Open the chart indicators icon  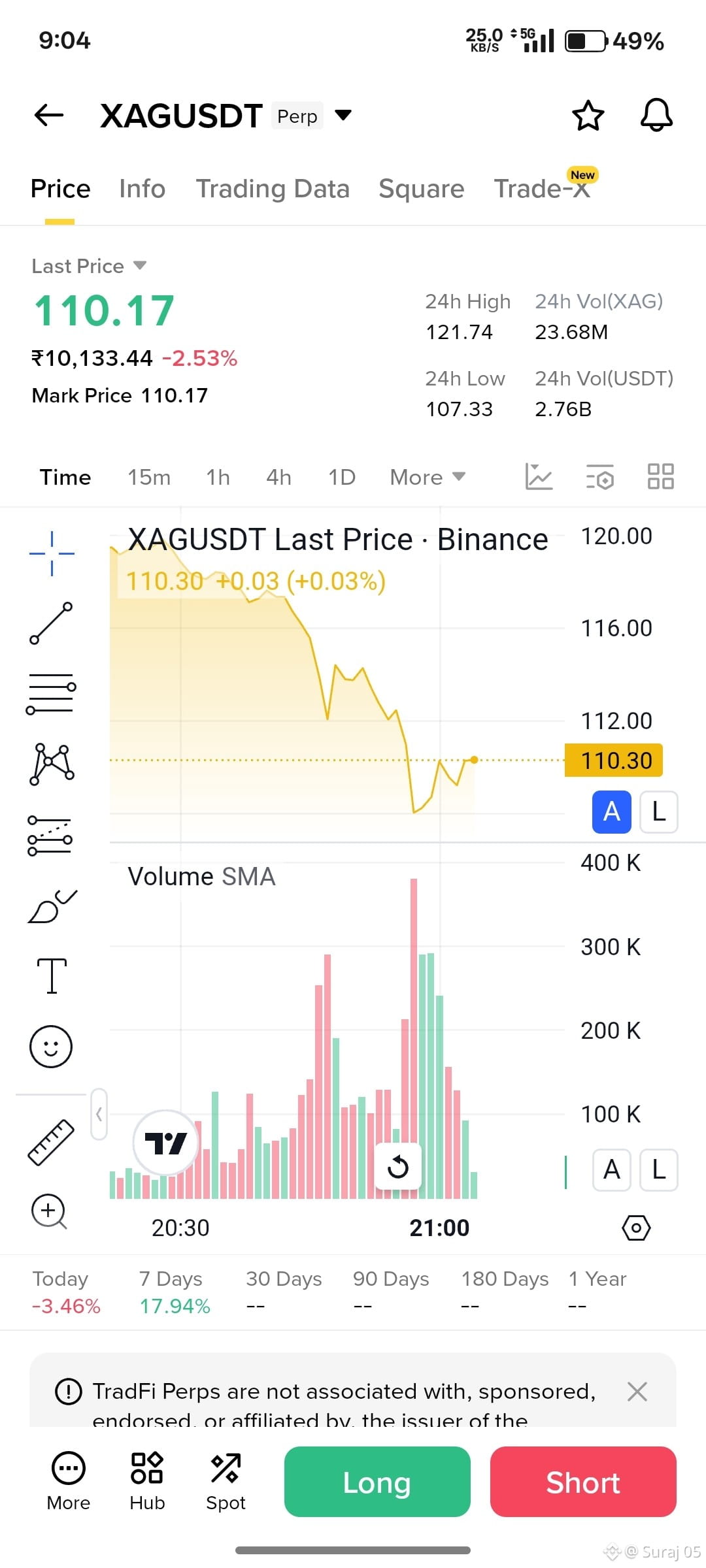[539, 476]
